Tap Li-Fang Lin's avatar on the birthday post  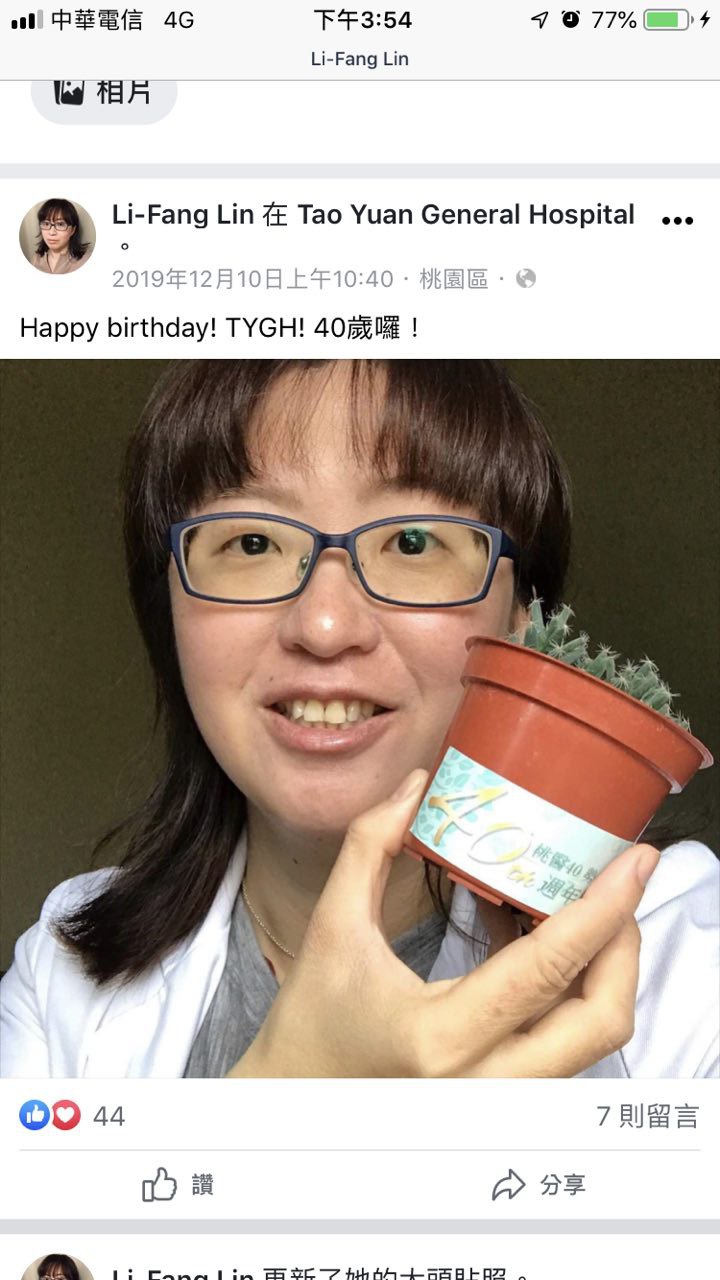click(57, 237)
